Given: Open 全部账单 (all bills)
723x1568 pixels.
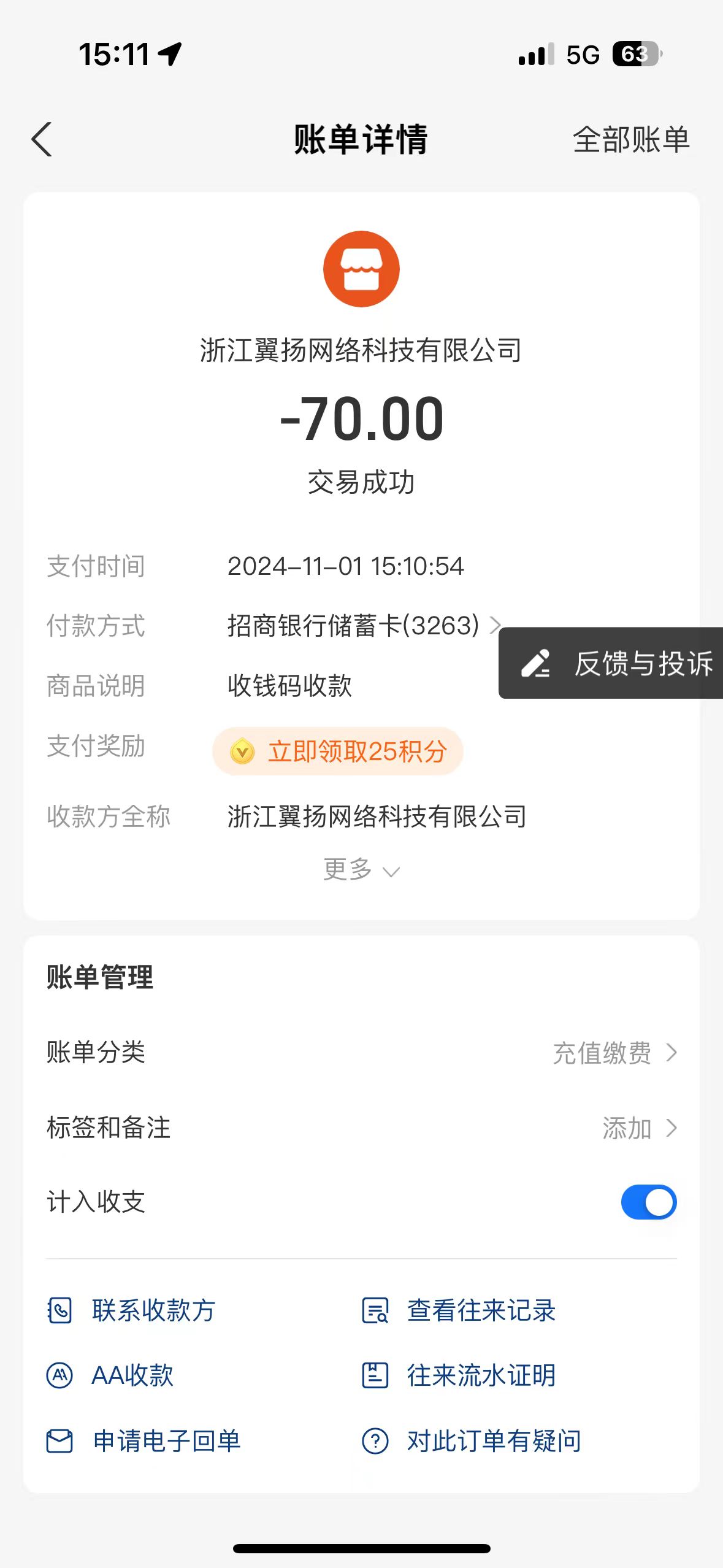Looking at the screenshot, I should pyautogui.click(x=630, y=140).
